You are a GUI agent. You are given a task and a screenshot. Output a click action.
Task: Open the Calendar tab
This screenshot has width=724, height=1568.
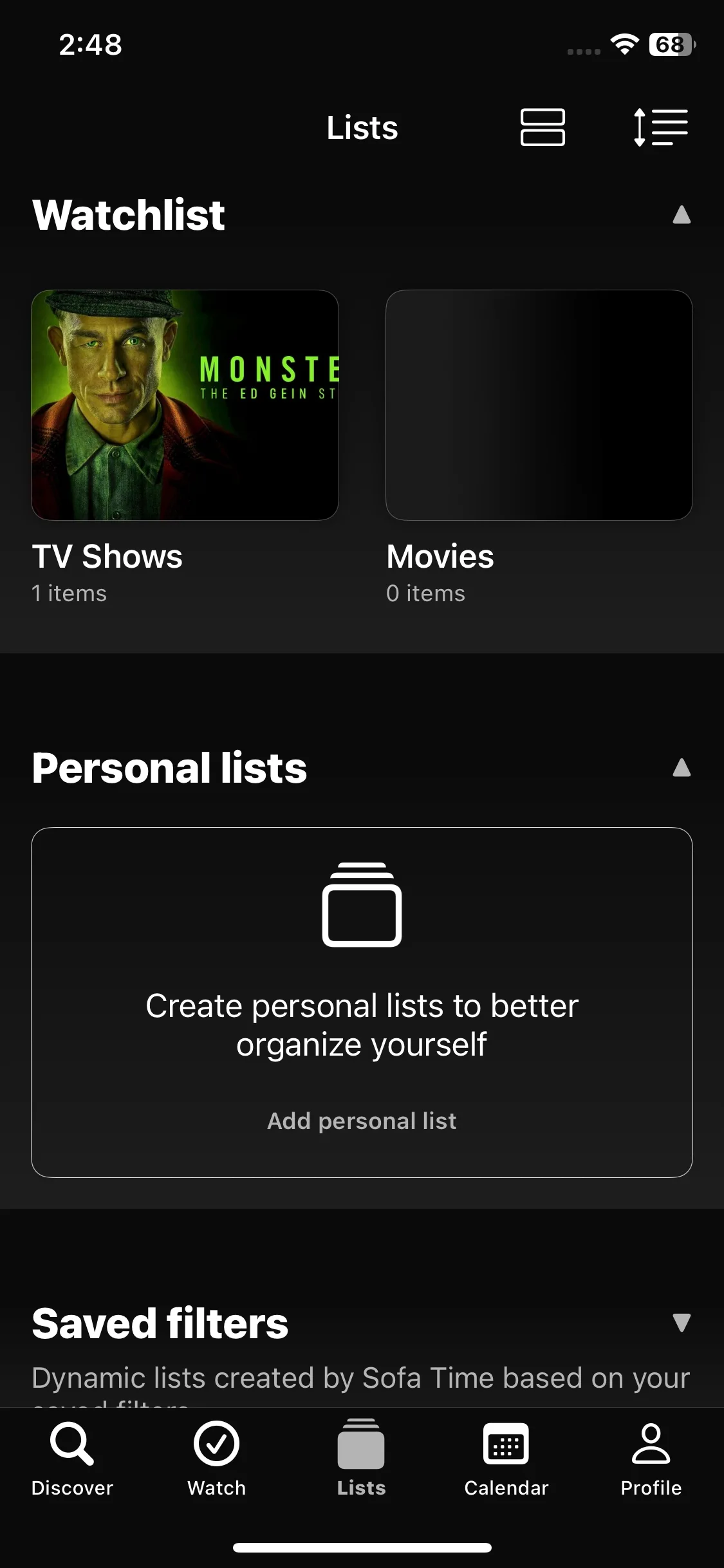click(506, 1459)
